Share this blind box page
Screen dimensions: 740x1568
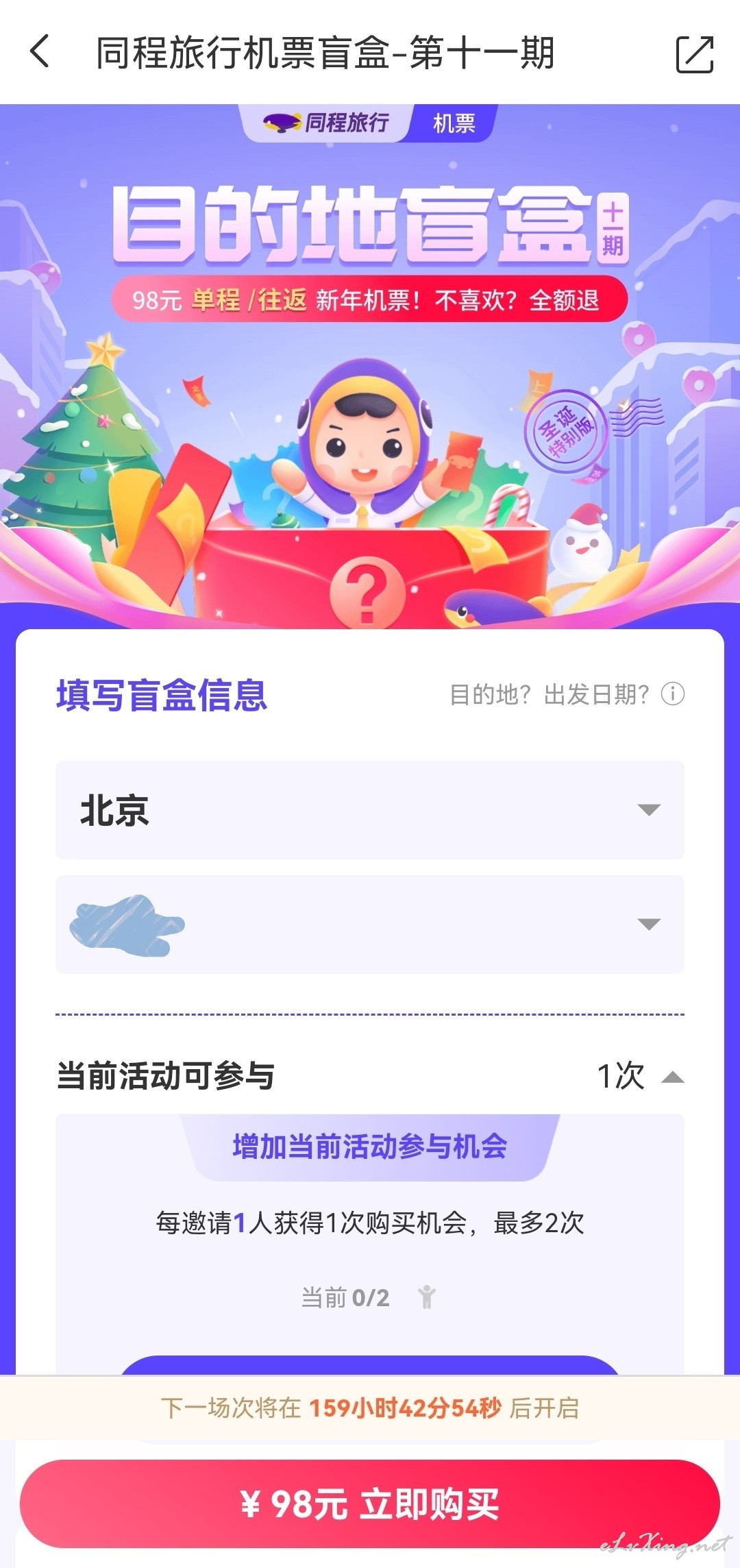click(694, 53)
